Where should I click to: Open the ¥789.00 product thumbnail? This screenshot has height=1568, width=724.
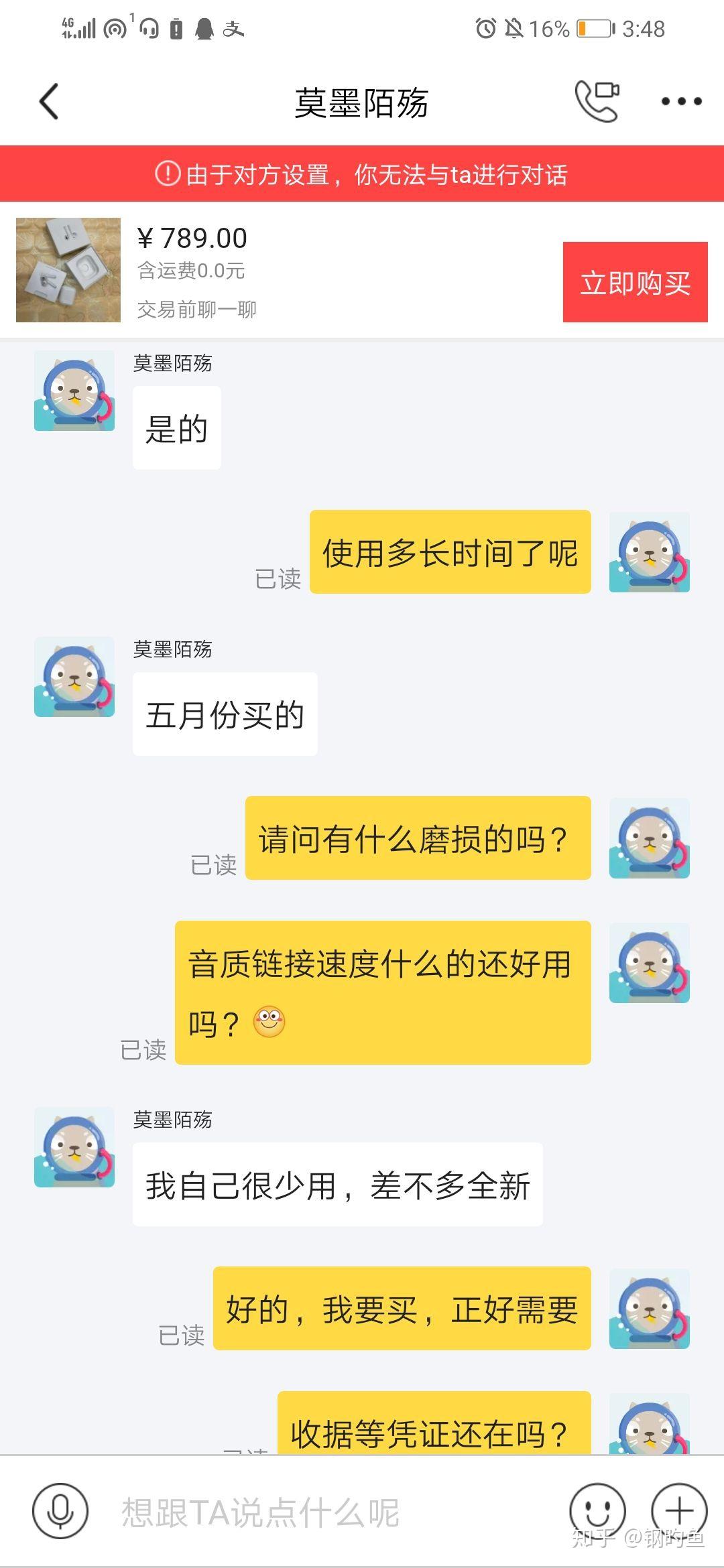[x=68, y=269]
